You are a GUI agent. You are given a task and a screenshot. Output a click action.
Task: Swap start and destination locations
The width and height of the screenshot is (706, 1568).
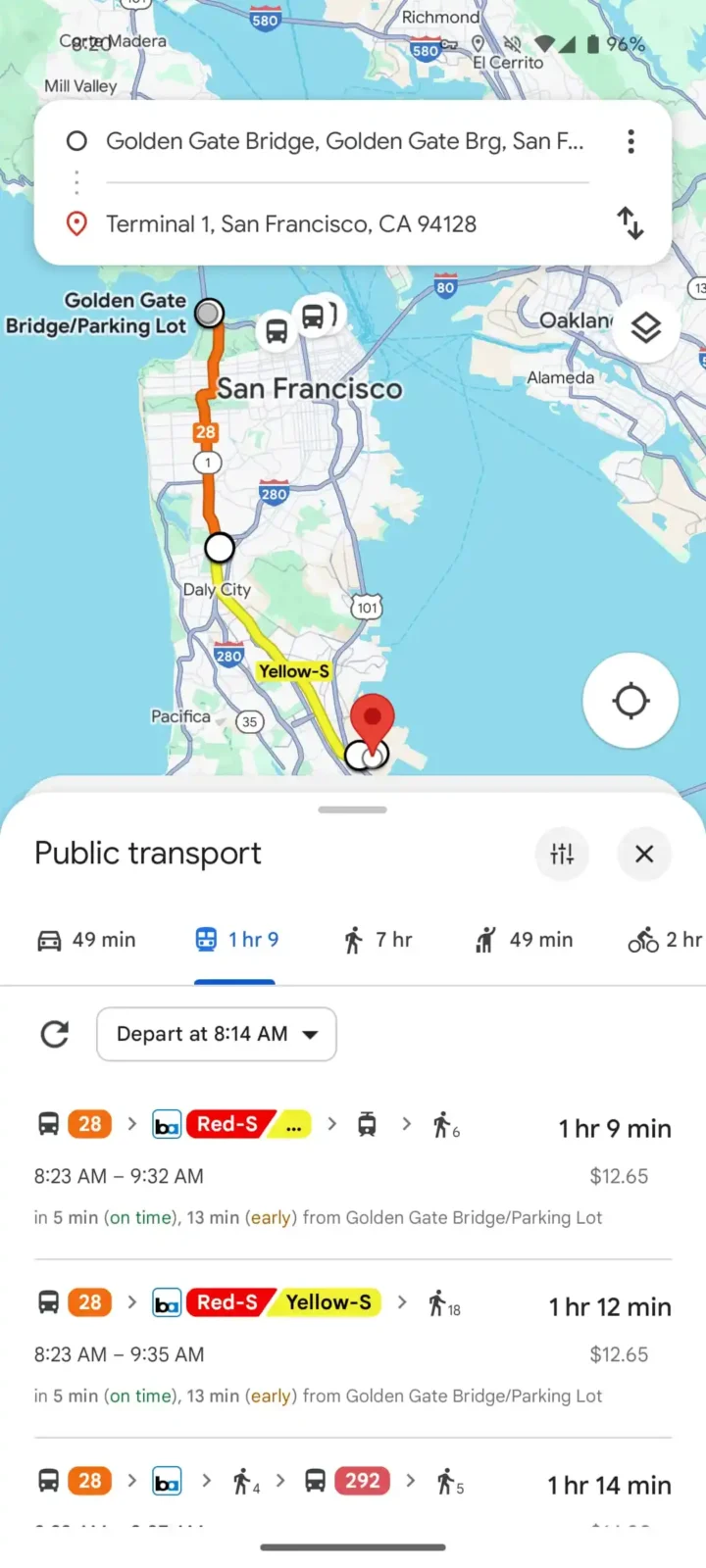coord(630,223)
